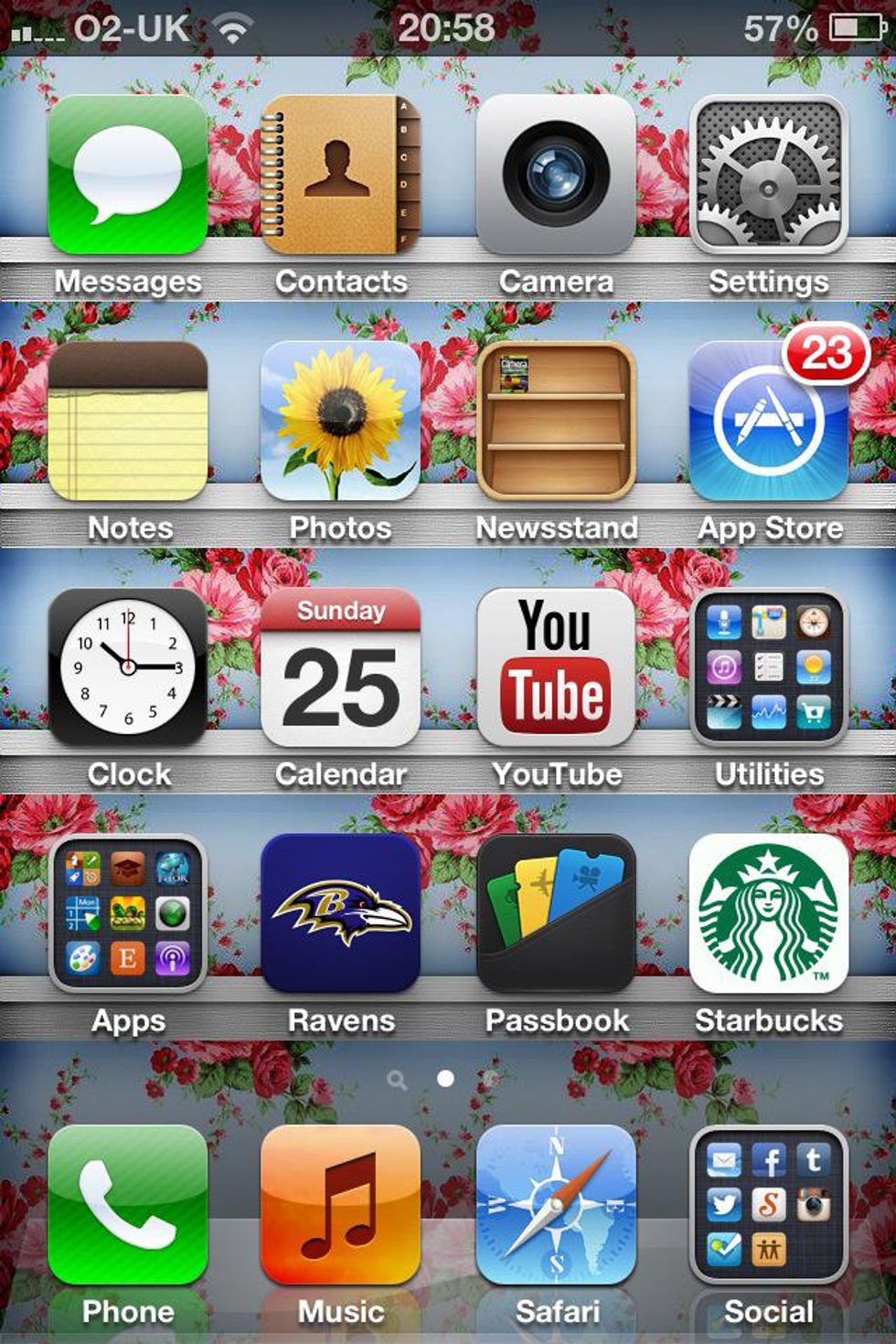Open the Utilities folder
The width and height of the screenshot is (896, 1344).
[x=769, y=667]
